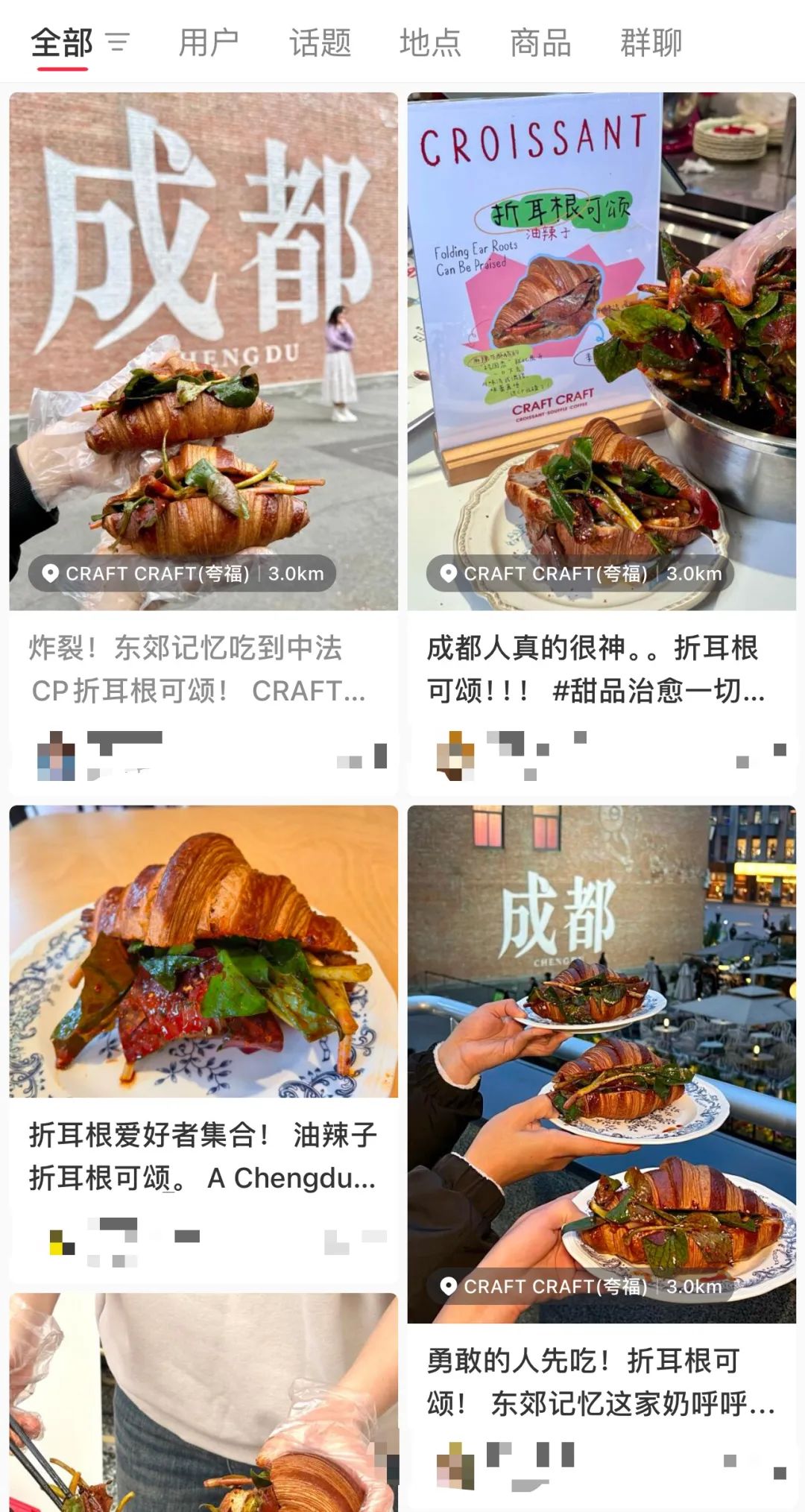The height and width of the screenshot is (1512, 805).
Task: Switch to the 用户 tab
Action: click(209, 42)
